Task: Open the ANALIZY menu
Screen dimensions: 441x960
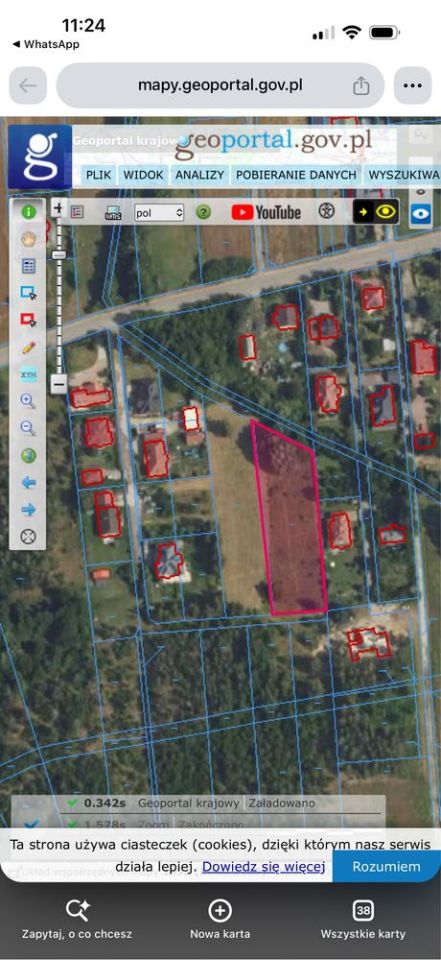Action: pyautogui.click(x=200, y=175)
